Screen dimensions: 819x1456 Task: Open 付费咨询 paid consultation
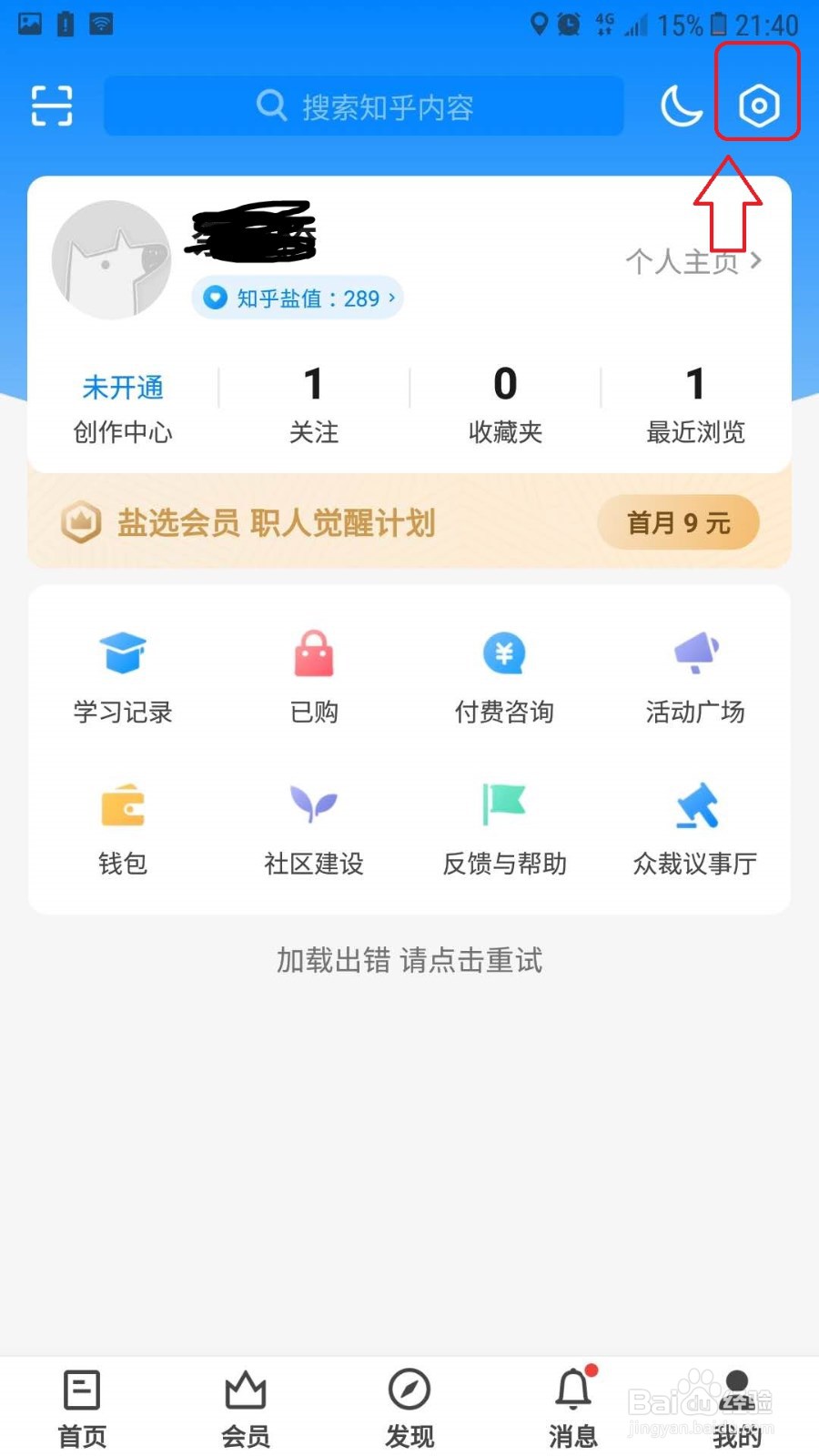(x=505, y=677)
